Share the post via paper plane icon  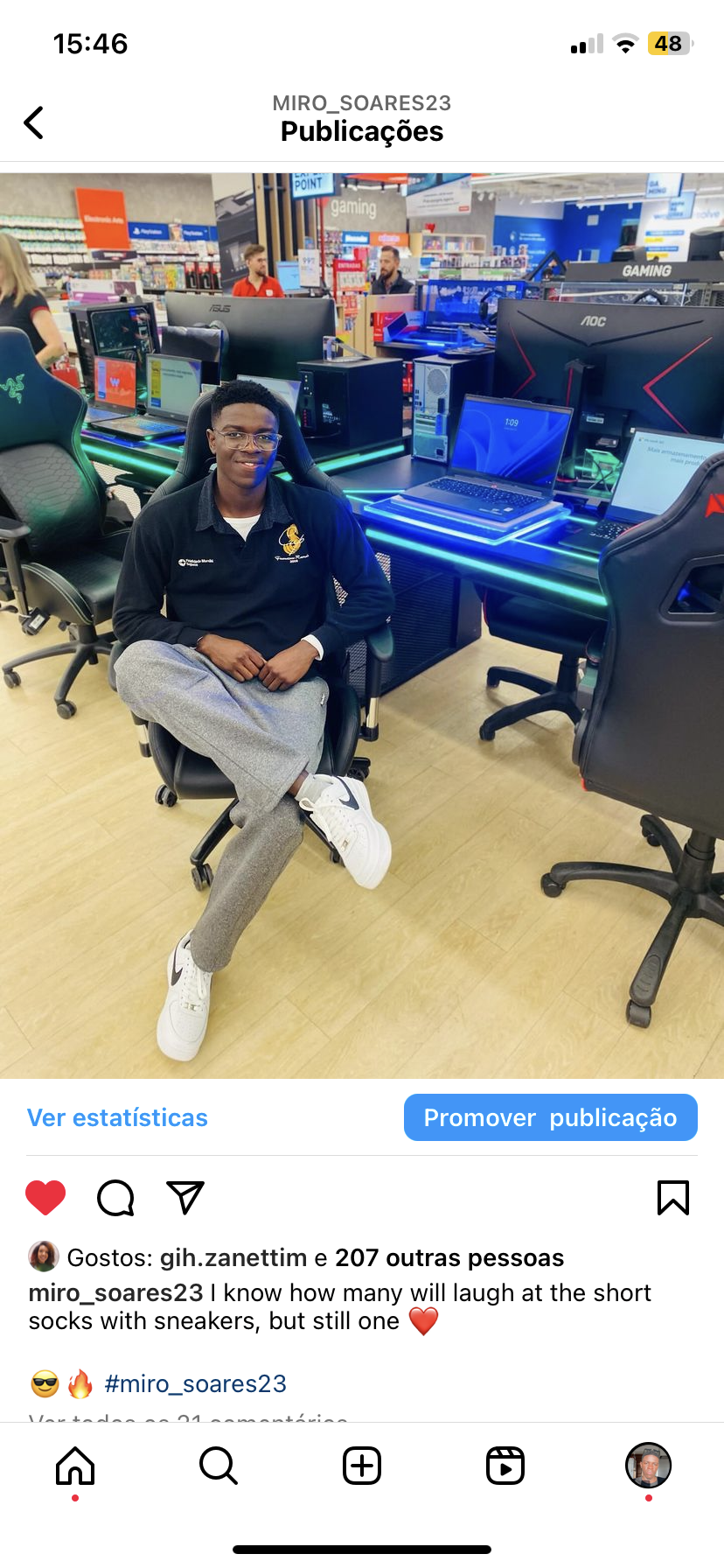[x=185, y=1198]
